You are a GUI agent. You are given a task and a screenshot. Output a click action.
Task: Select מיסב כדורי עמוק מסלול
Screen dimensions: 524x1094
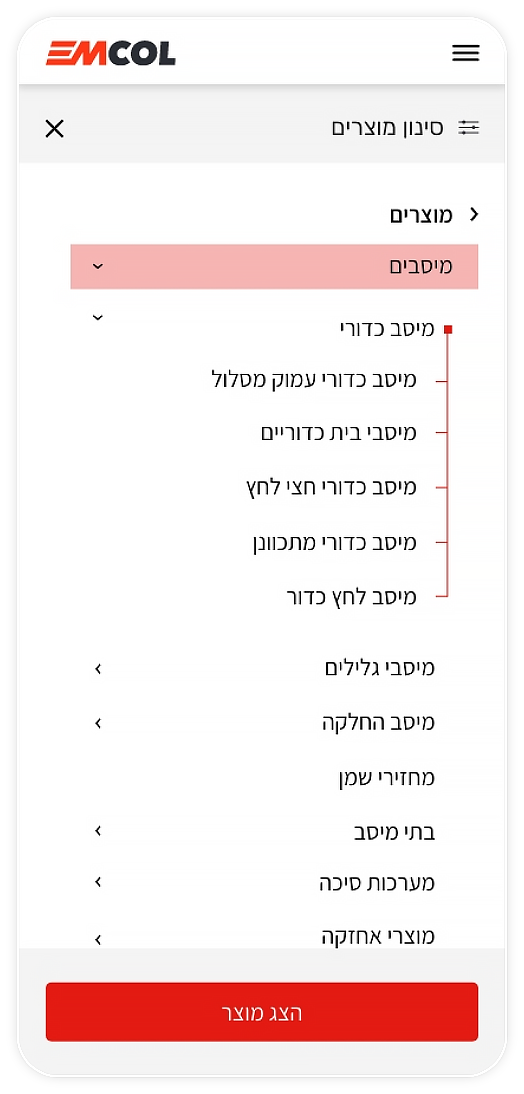click(314, 380)
